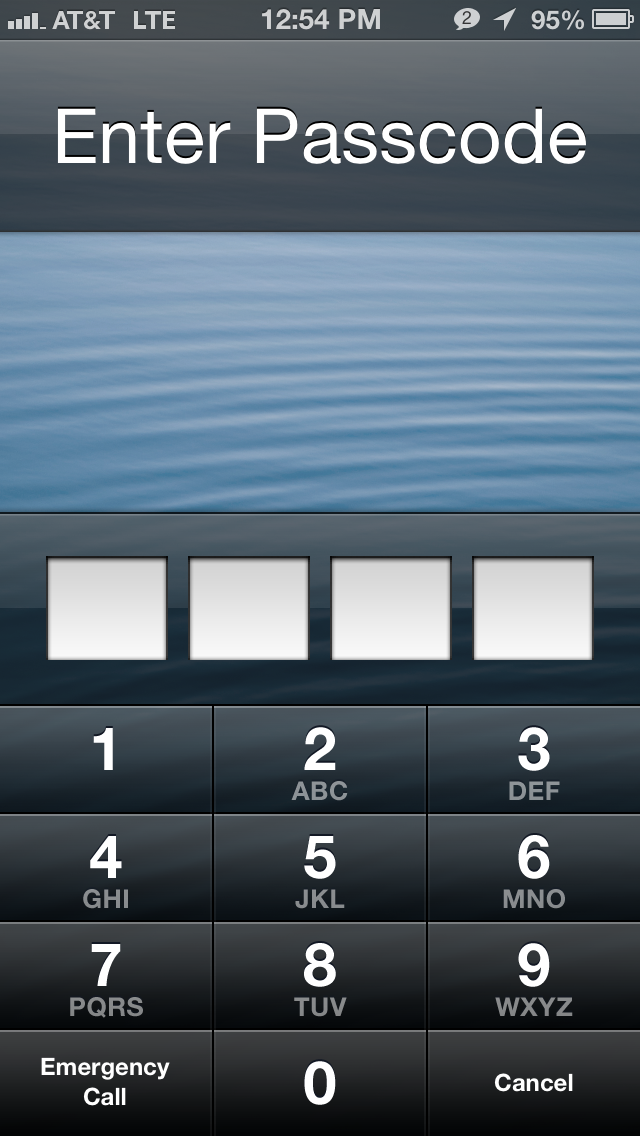The height and width of the screenshot is (1136, 640).
Task: Open Emergency Call
Action: point(106,1082)
